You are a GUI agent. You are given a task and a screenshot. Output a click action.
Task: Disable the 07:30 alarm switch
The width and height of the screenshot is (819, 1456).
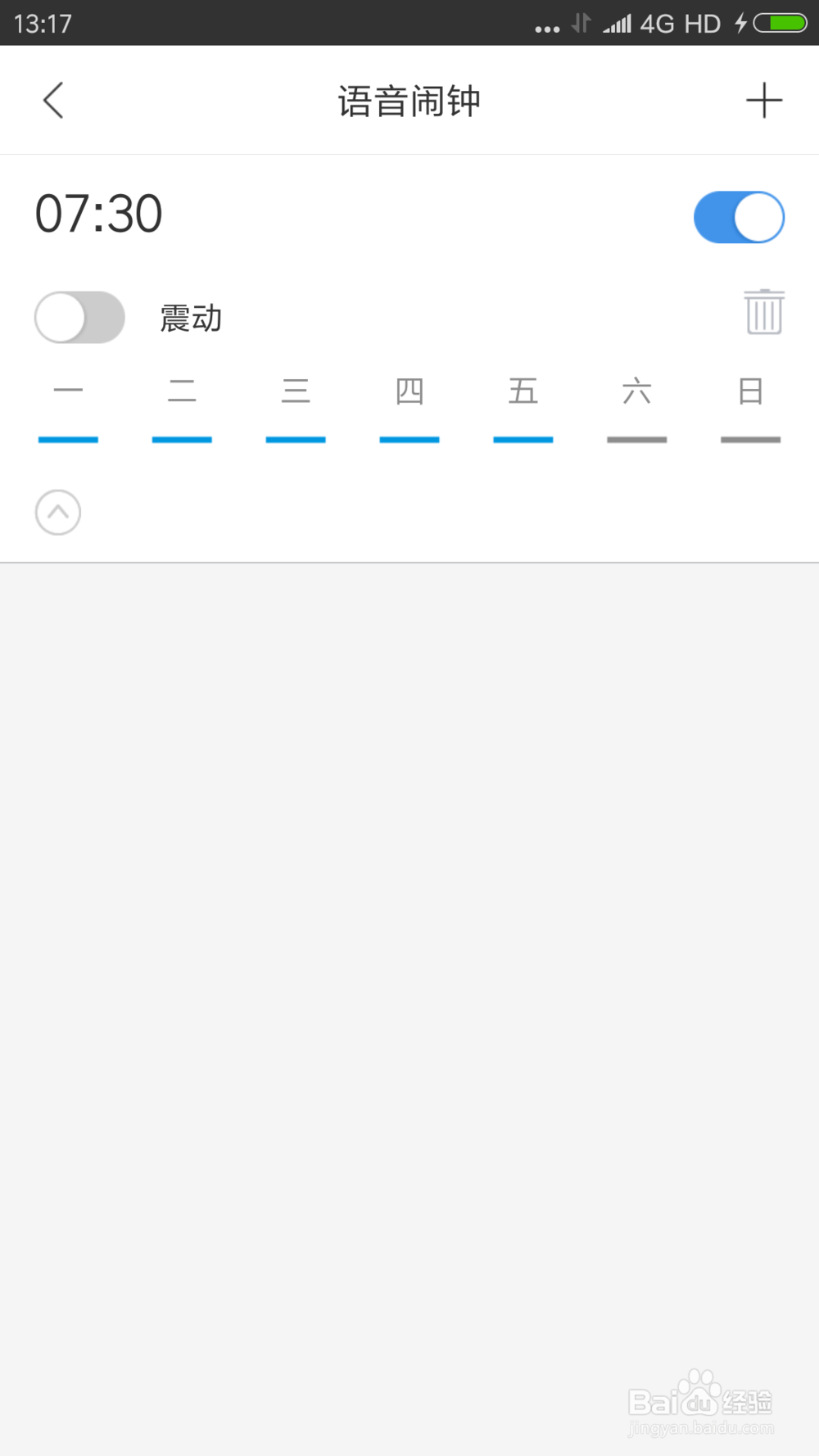tap(738, 215)
